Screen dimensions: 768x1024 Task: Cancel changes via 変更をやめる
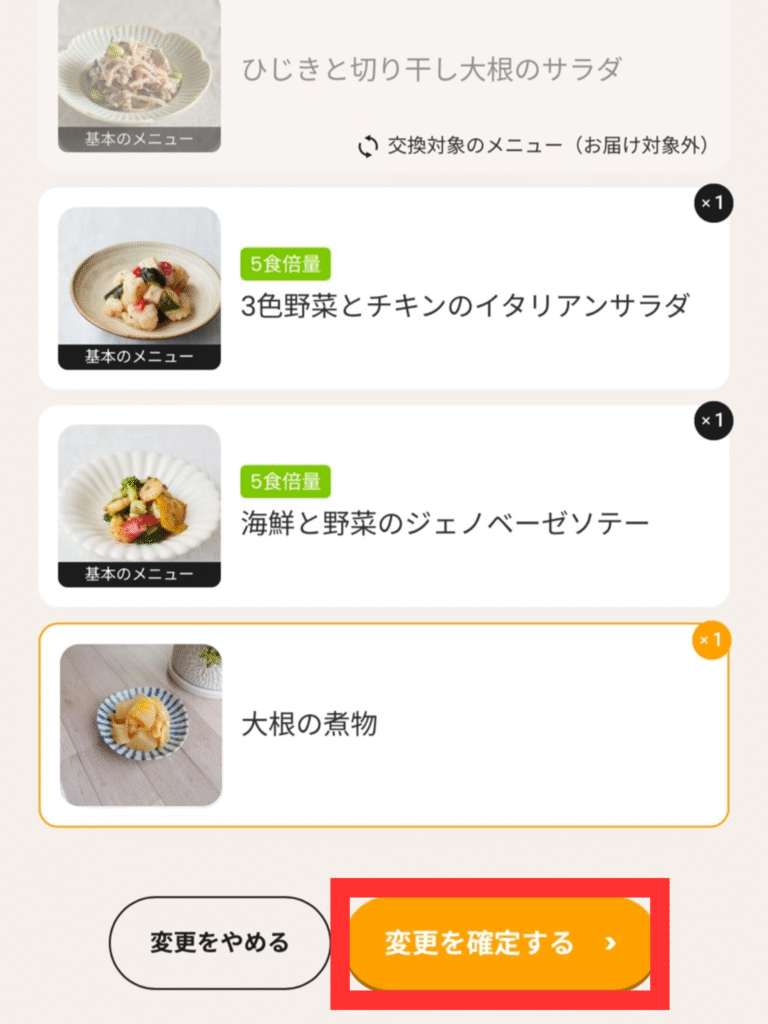pyautogui.click(x=219, y=943)
